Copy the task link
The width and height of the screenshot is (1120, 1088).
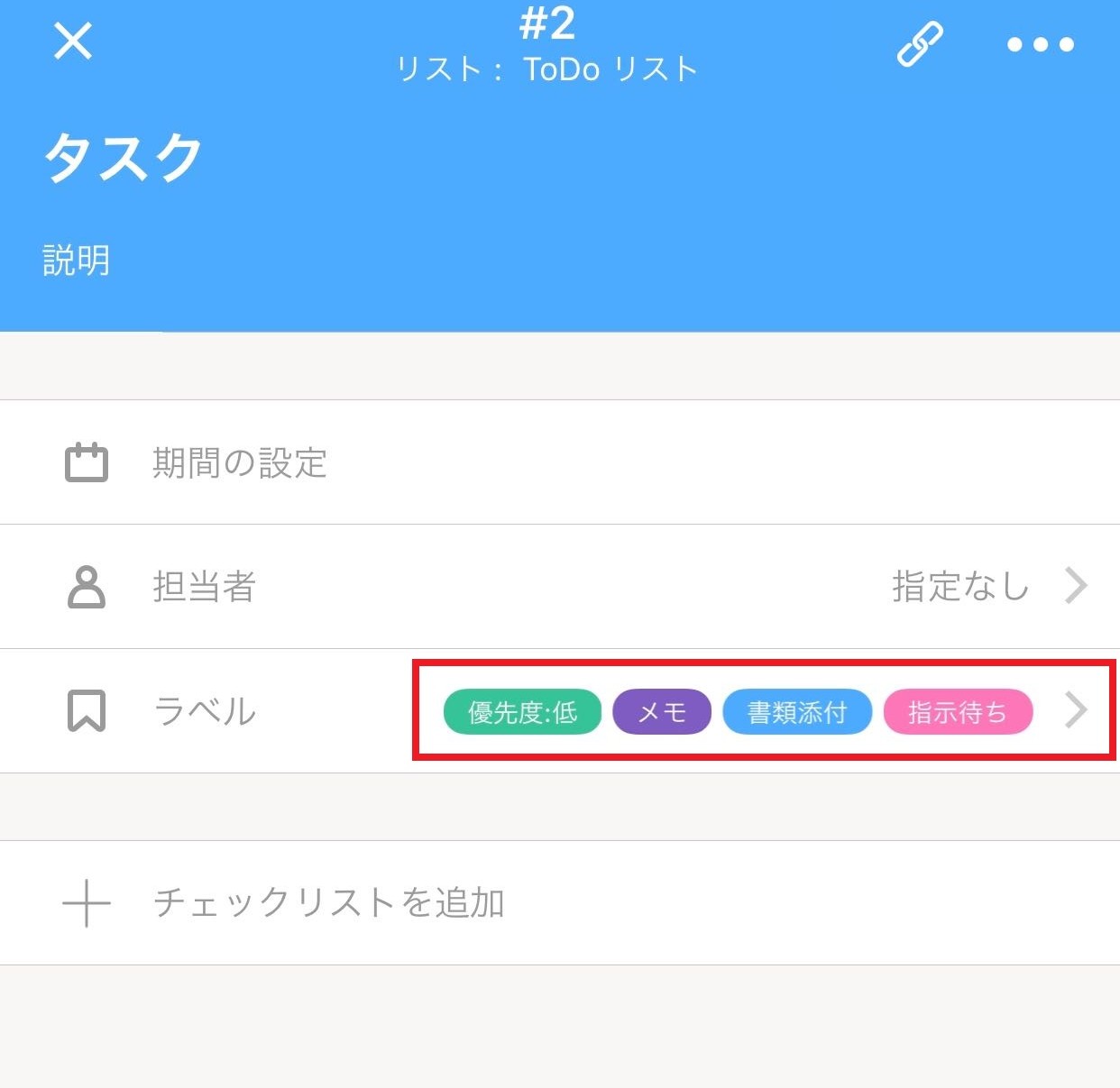coord(919,43)
